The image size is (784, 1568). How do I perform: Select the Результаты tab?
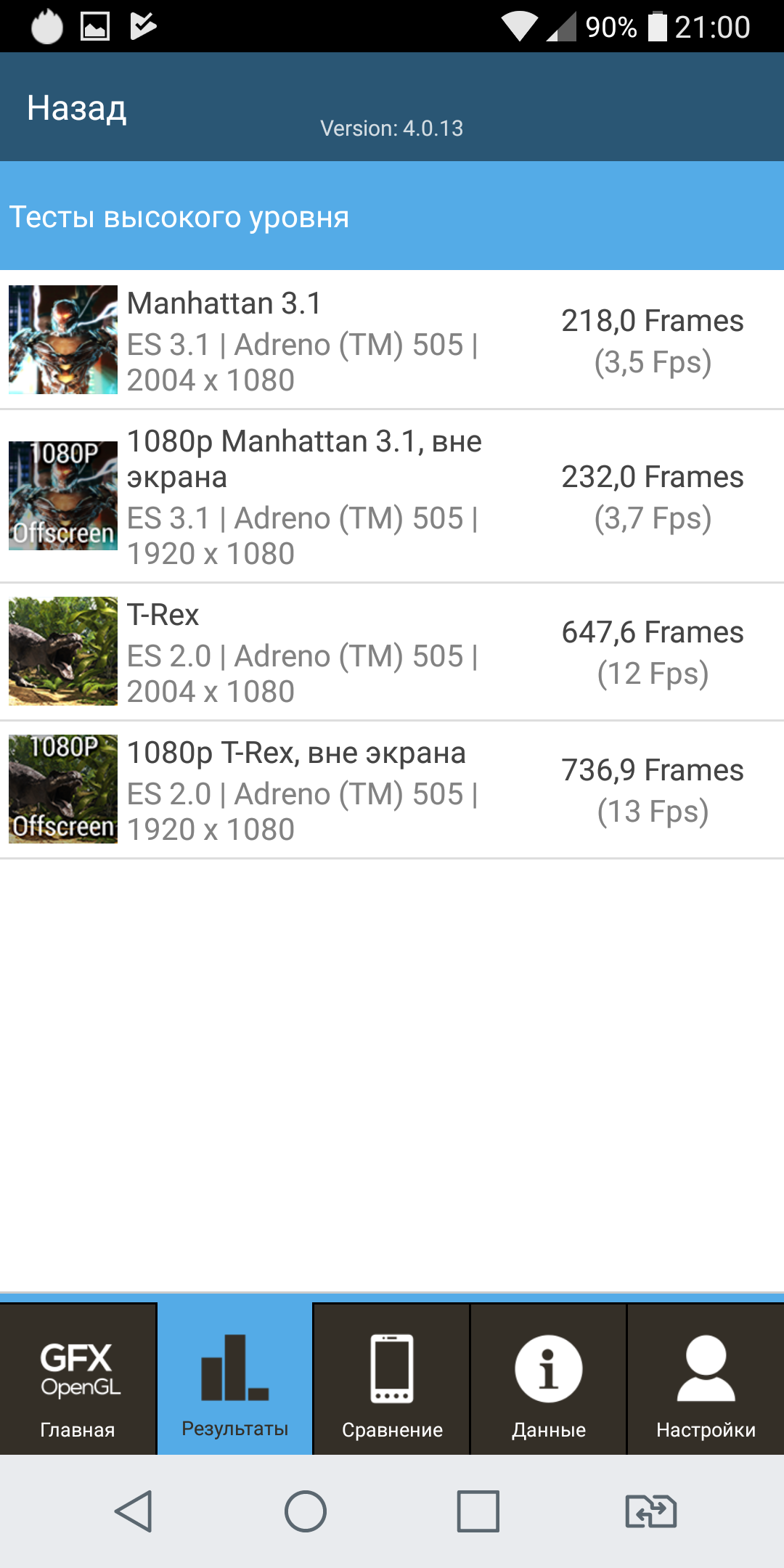[x=235, y=1379]
